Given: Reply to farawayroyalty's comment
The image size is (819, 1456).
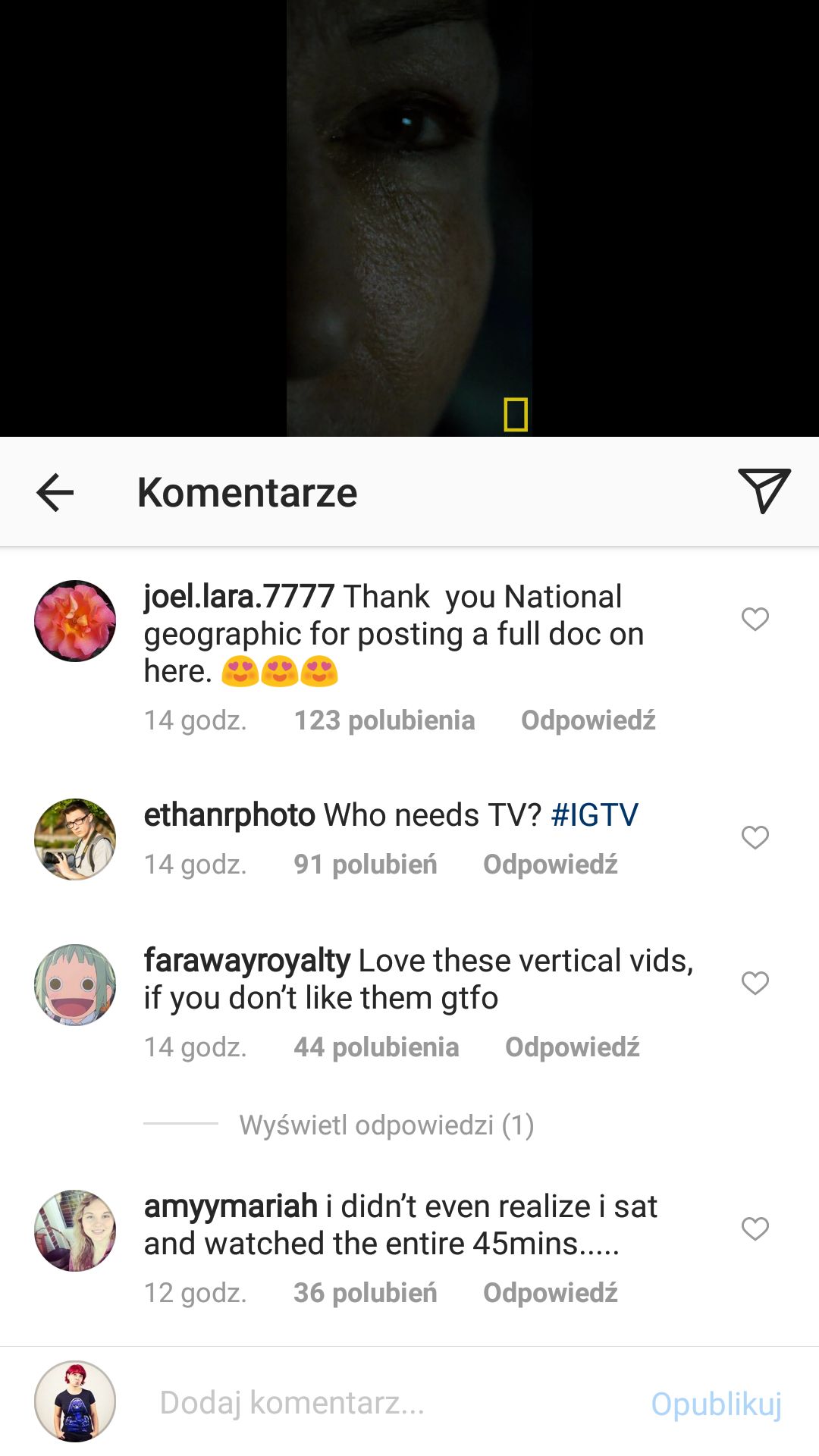Looking at the screenshot, I should click(572, 1047).
